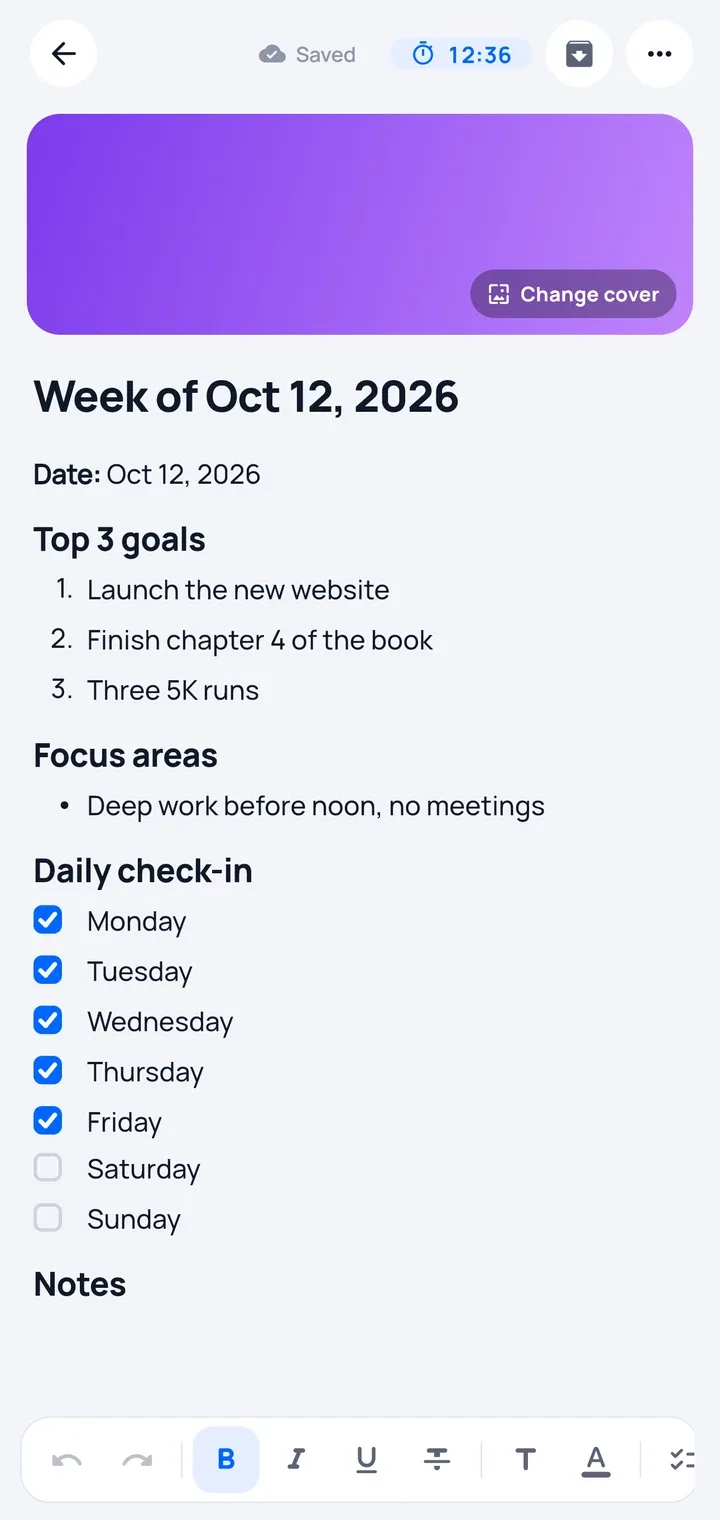Choose text color from toolbar
This screenshot has width=720, height=1520.
click(x=595, y=1460)
